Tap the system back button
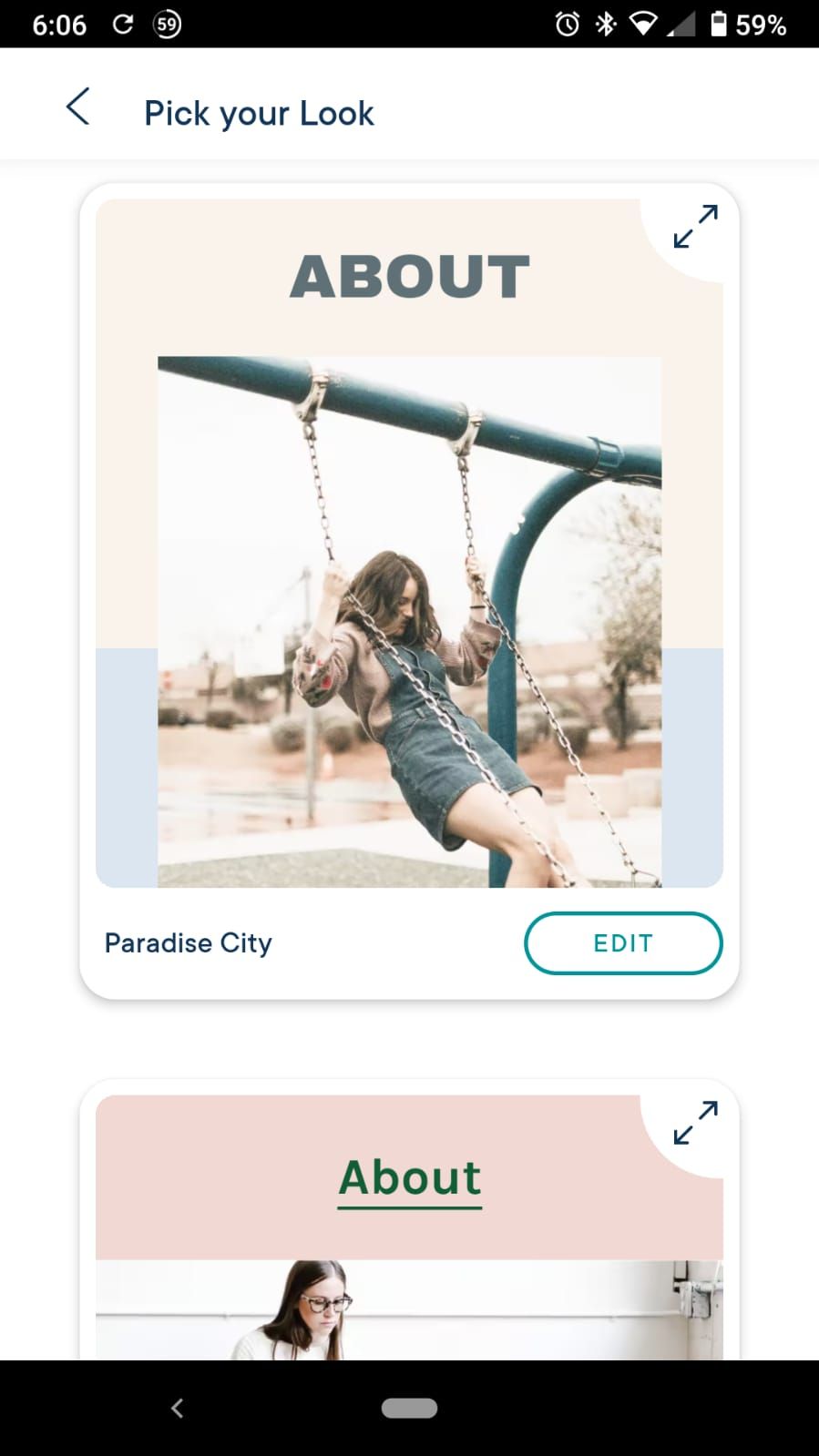 (x=178, y=1408)
